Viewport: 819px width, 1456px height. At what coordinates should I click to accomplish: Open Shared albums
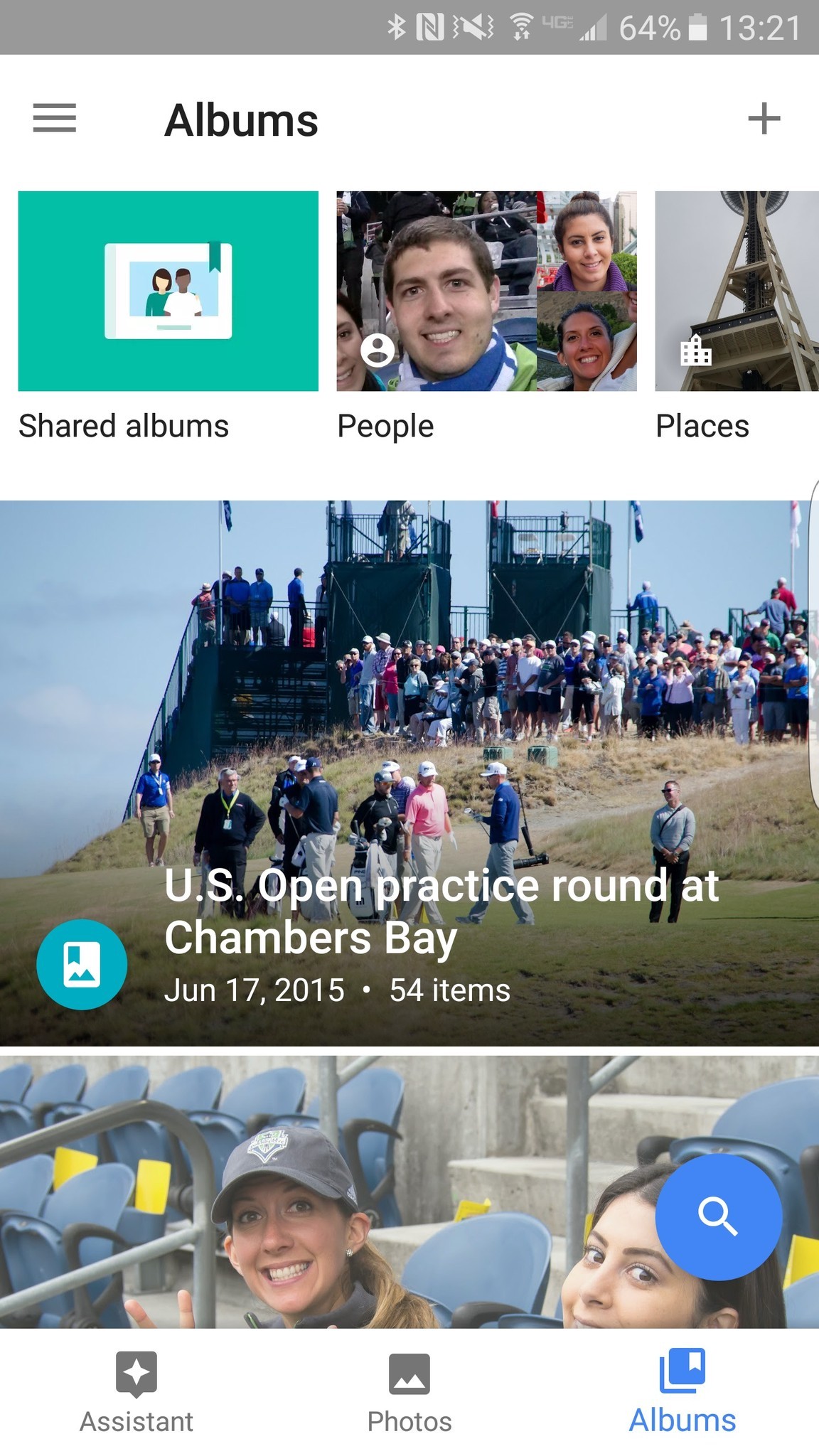coord(168,291)
